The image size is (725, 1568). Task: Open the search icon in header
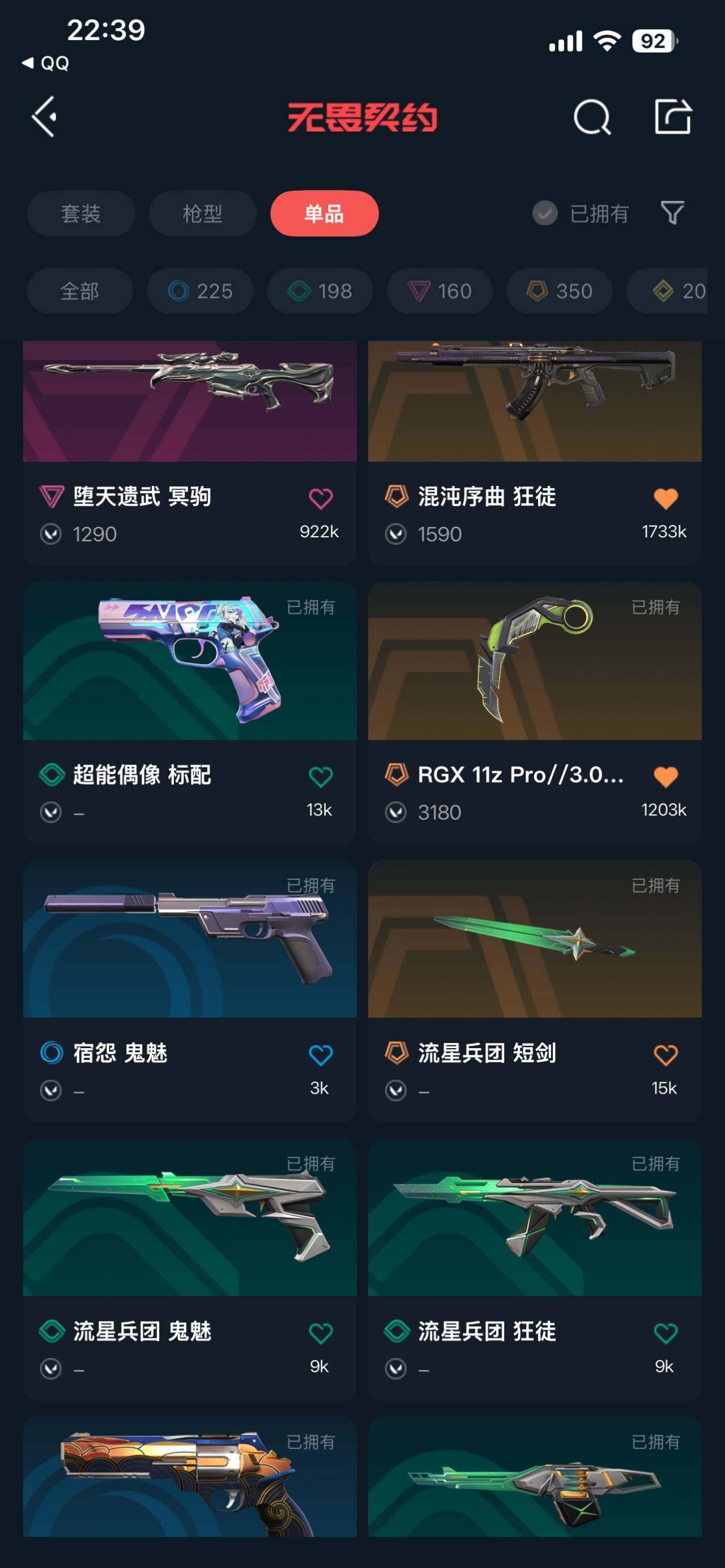point(592,116)
